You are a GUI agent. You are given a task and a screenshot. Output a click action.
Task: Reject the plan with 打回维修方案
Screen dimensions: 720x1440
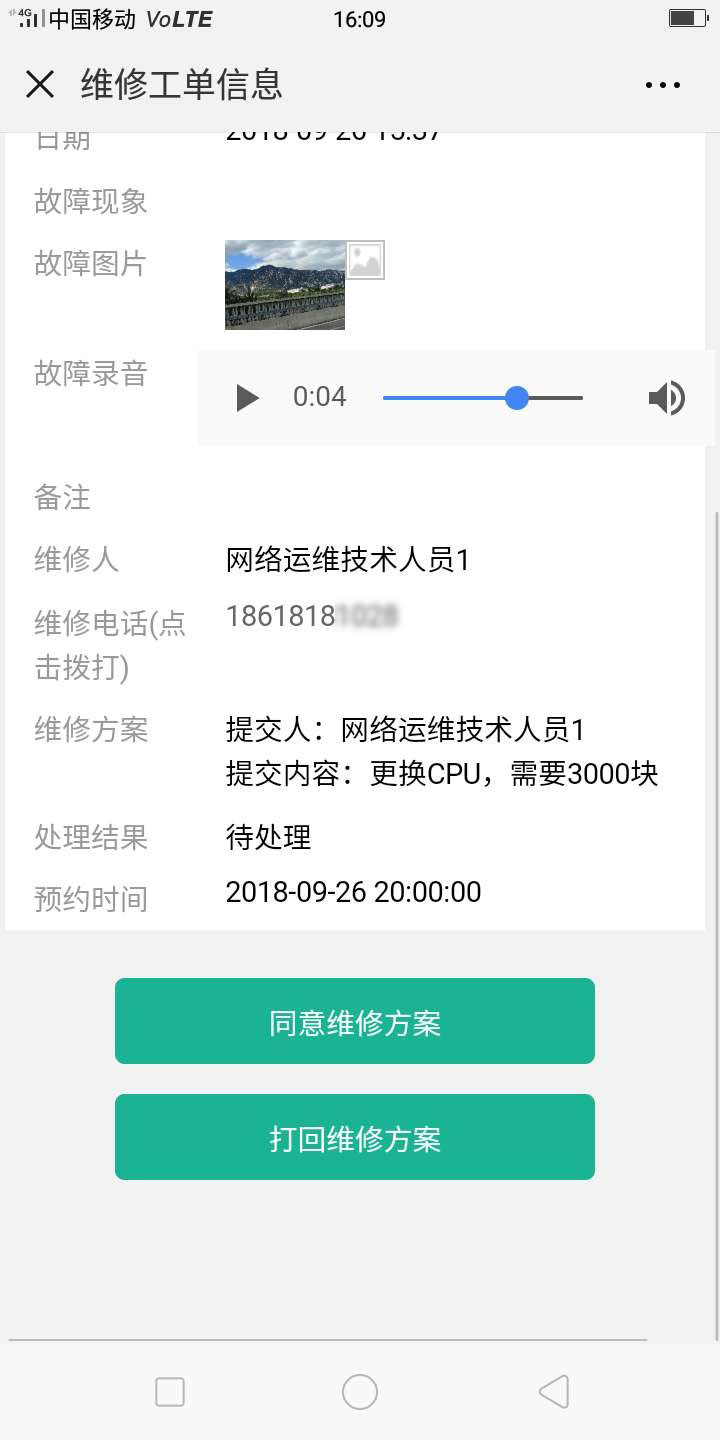click(355, 1137)
